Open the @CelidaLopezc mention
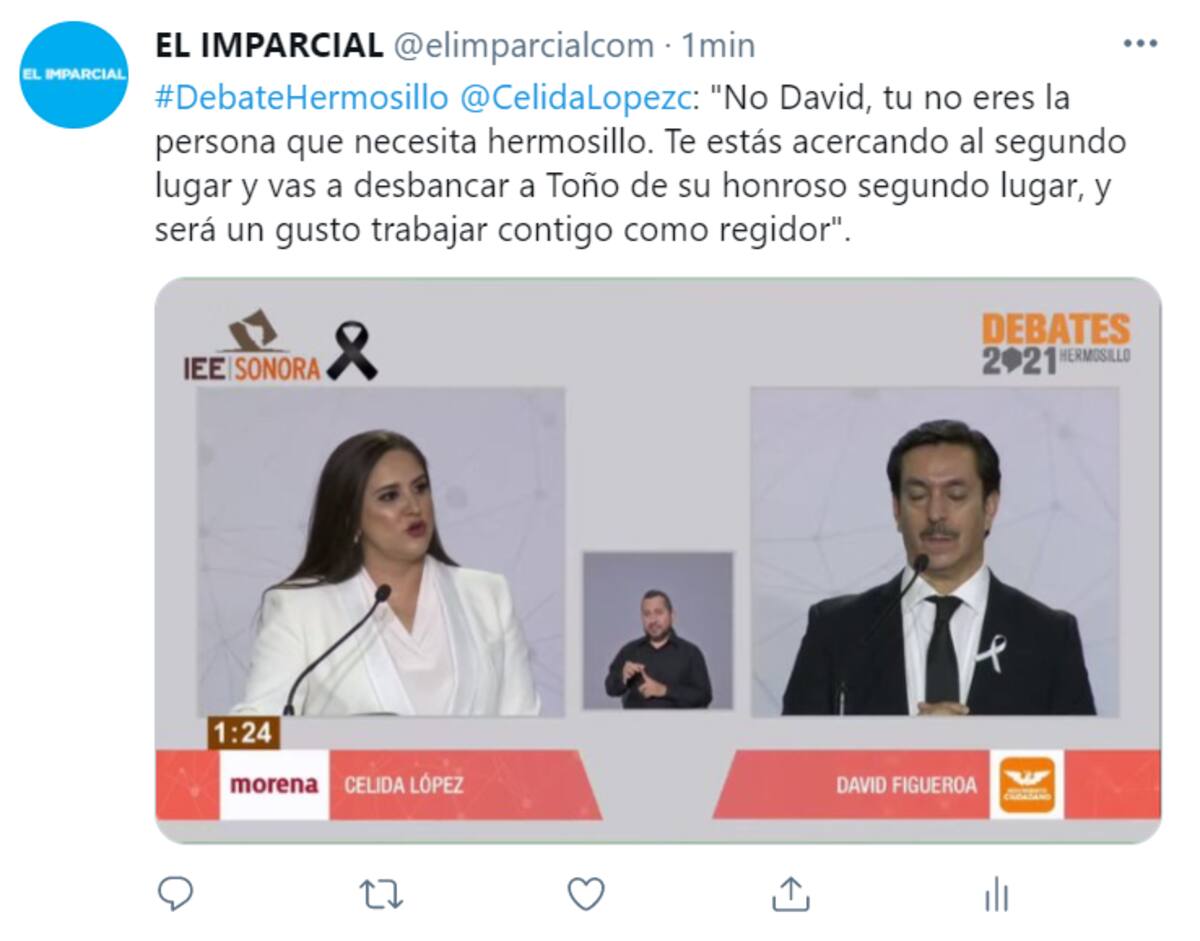The width and height of the screenshot is (1200, 941). (577, 98)
